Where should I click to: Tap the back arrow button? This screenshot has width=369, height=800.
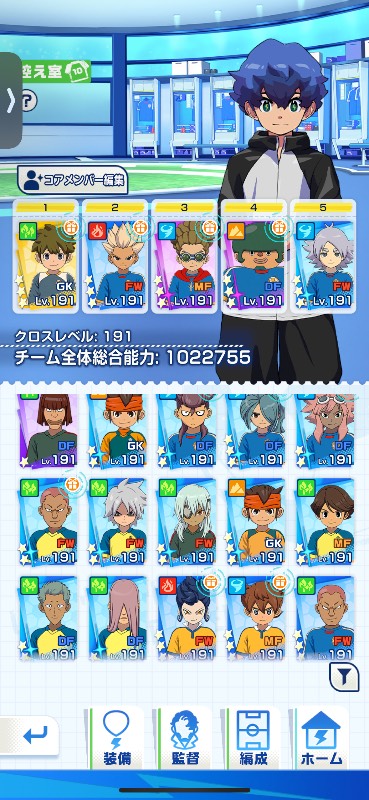32,735
